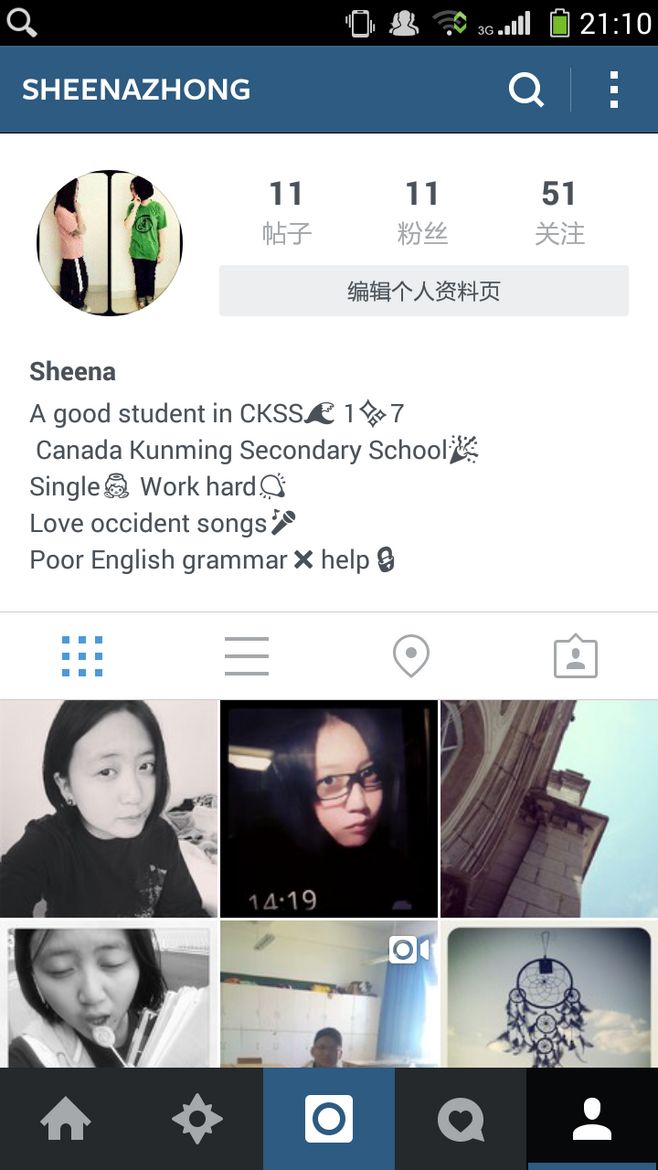Open the stone building photo

pos(549,808)
